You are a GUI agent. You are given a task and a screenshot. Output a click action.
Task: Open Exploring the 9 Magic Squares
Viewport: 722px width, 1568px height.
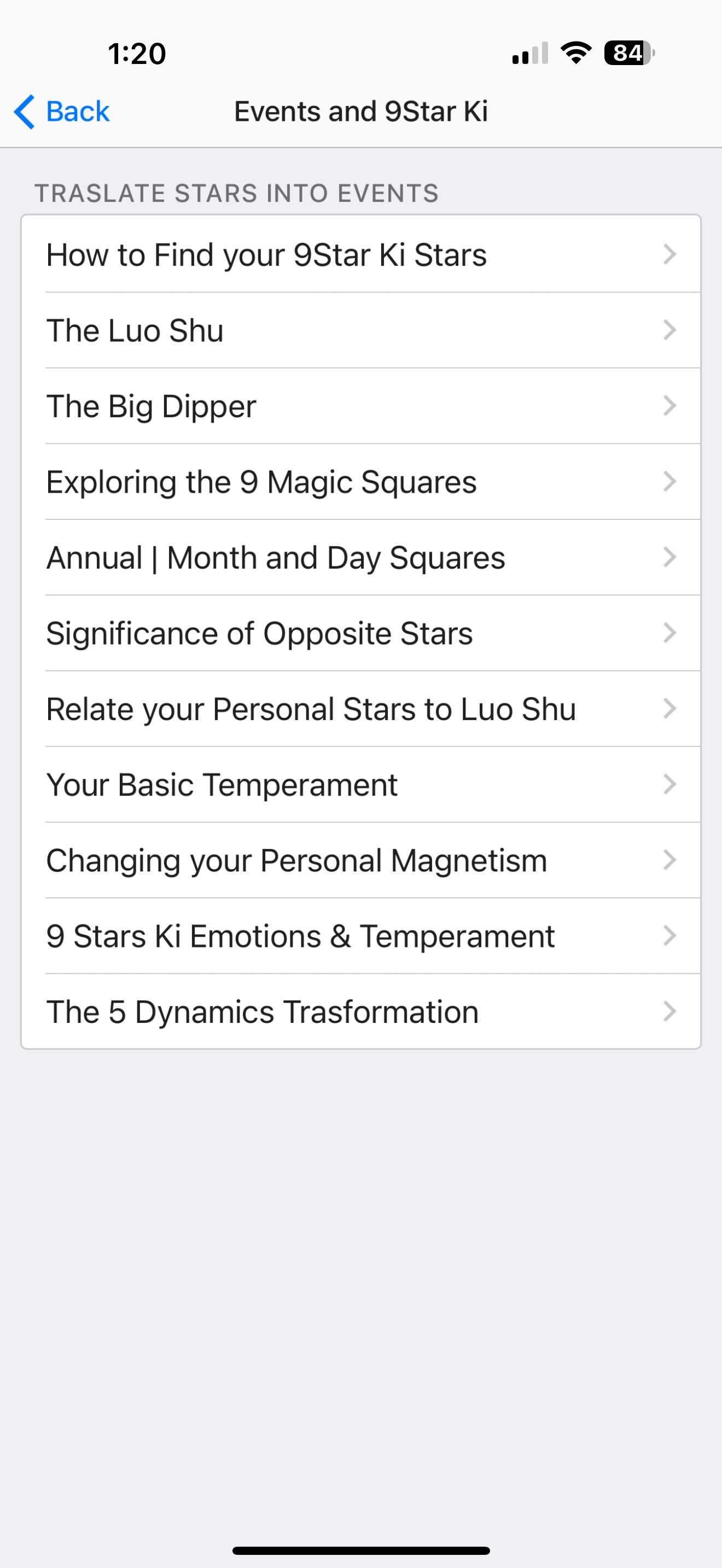click(x=361, y=482)
